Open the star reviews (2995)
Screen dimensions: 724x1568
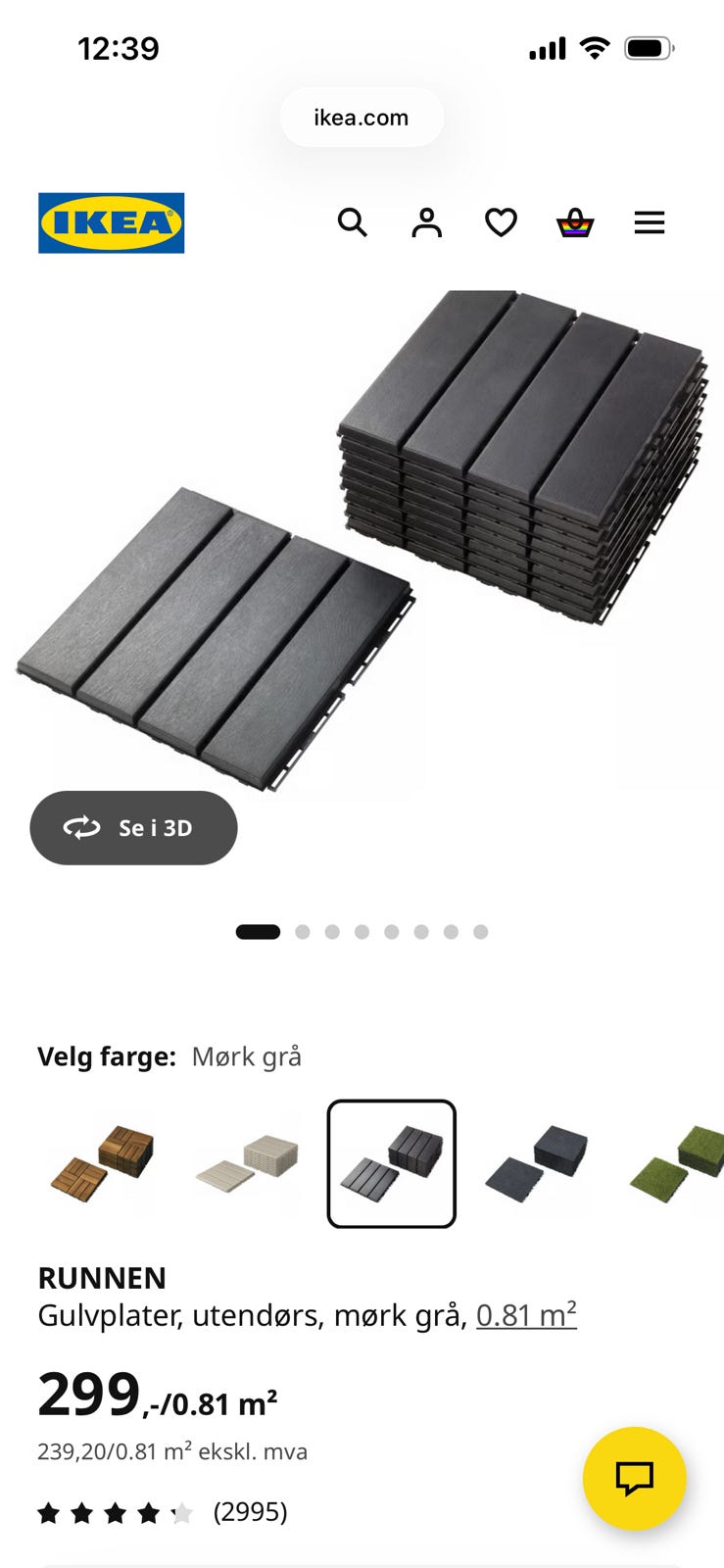coord(163,1512)
